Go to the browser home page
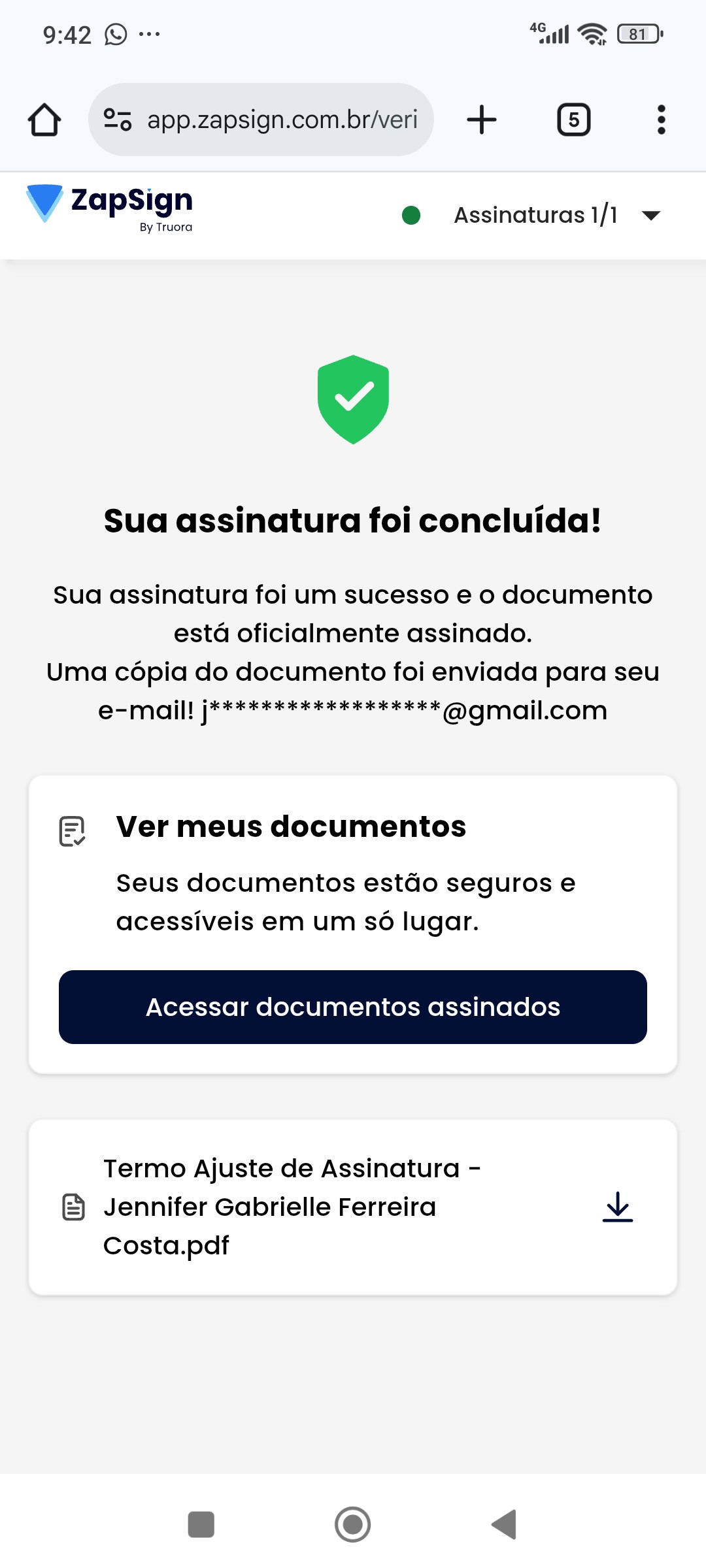Screen dimensions: 706x1568 (44, 120)
